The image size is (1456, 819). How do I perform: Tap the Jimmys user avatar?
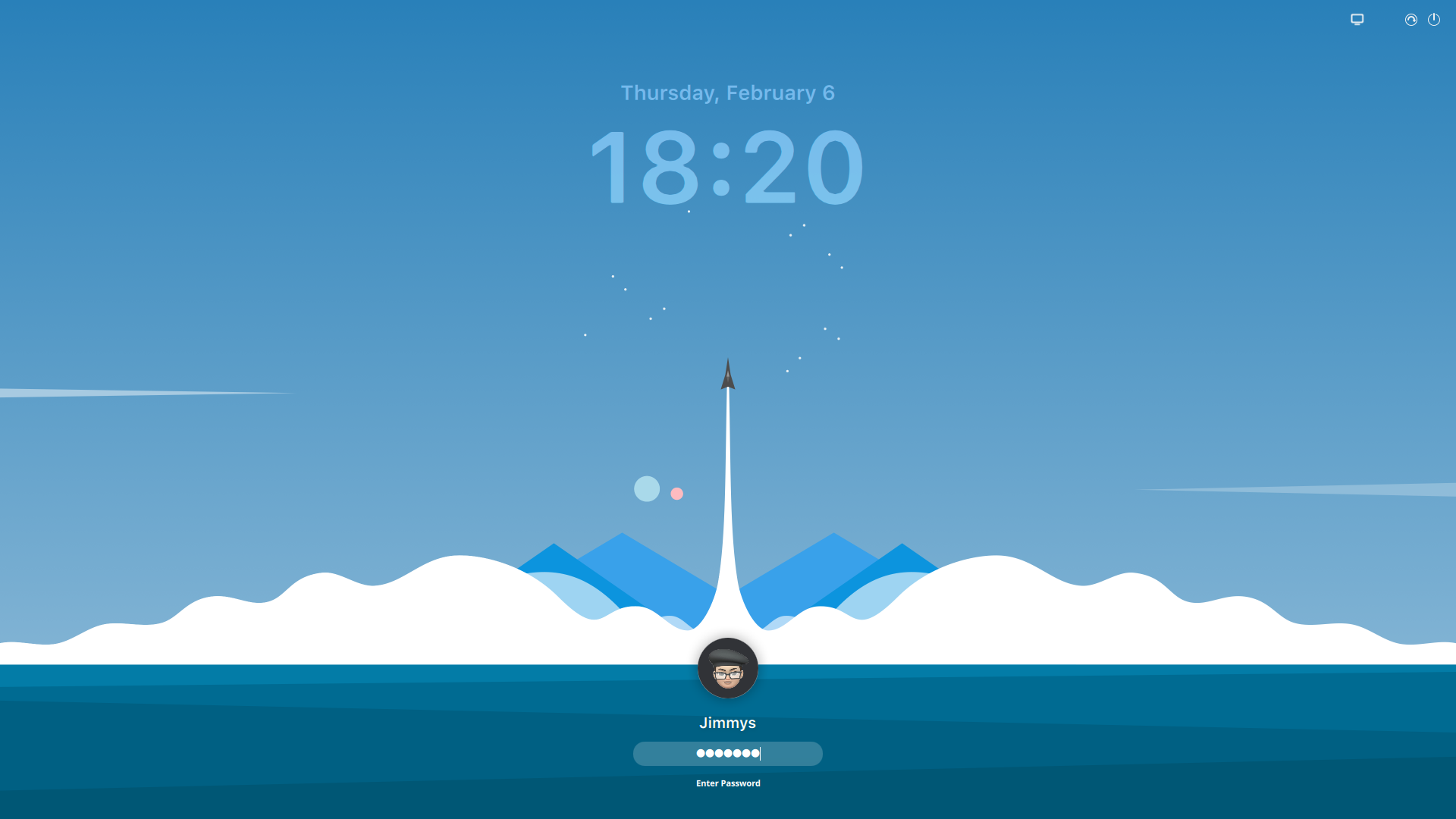727,668
